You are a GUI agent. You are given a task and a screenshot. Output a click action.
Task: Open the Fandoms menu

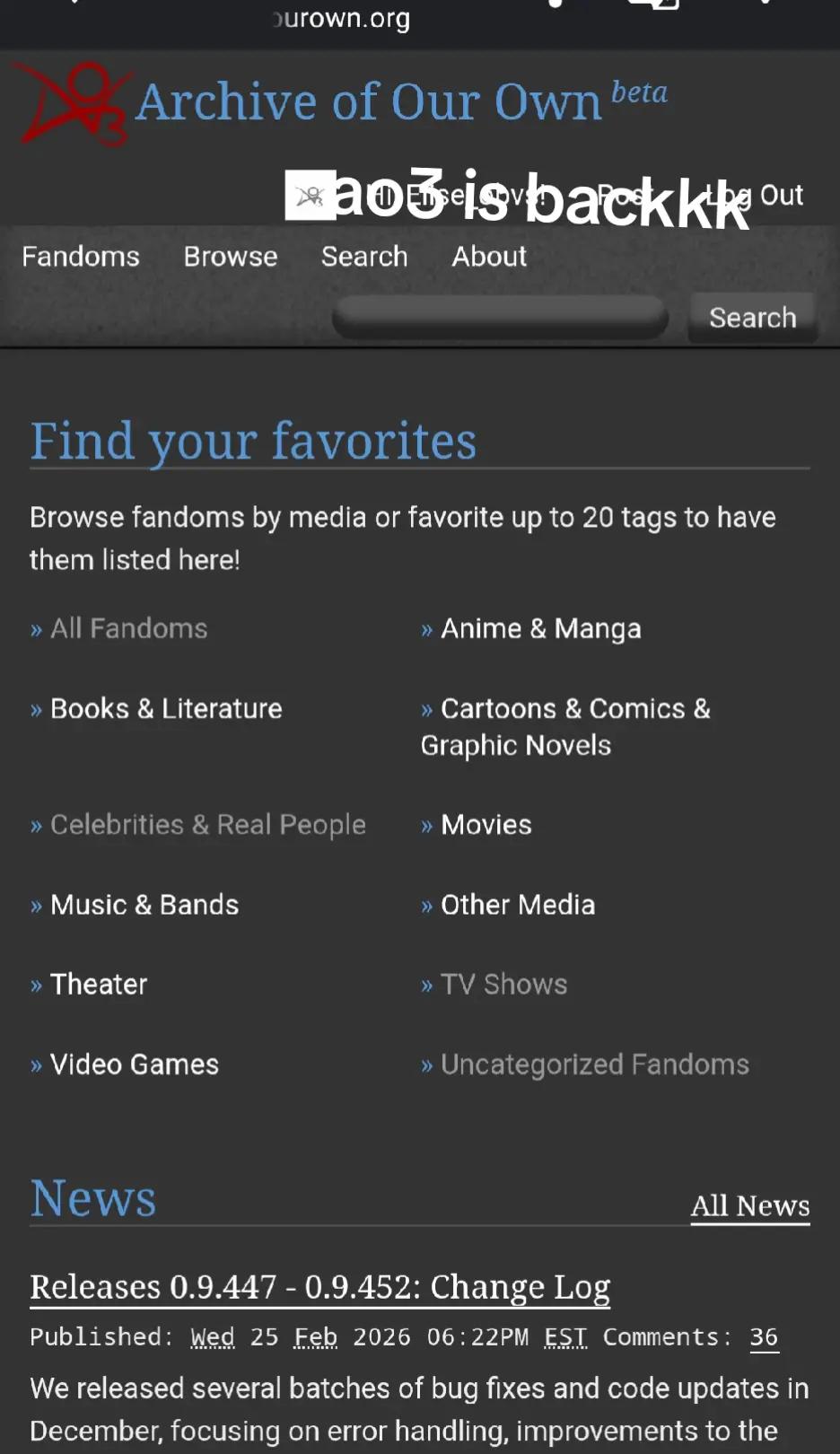pos(81,257)
